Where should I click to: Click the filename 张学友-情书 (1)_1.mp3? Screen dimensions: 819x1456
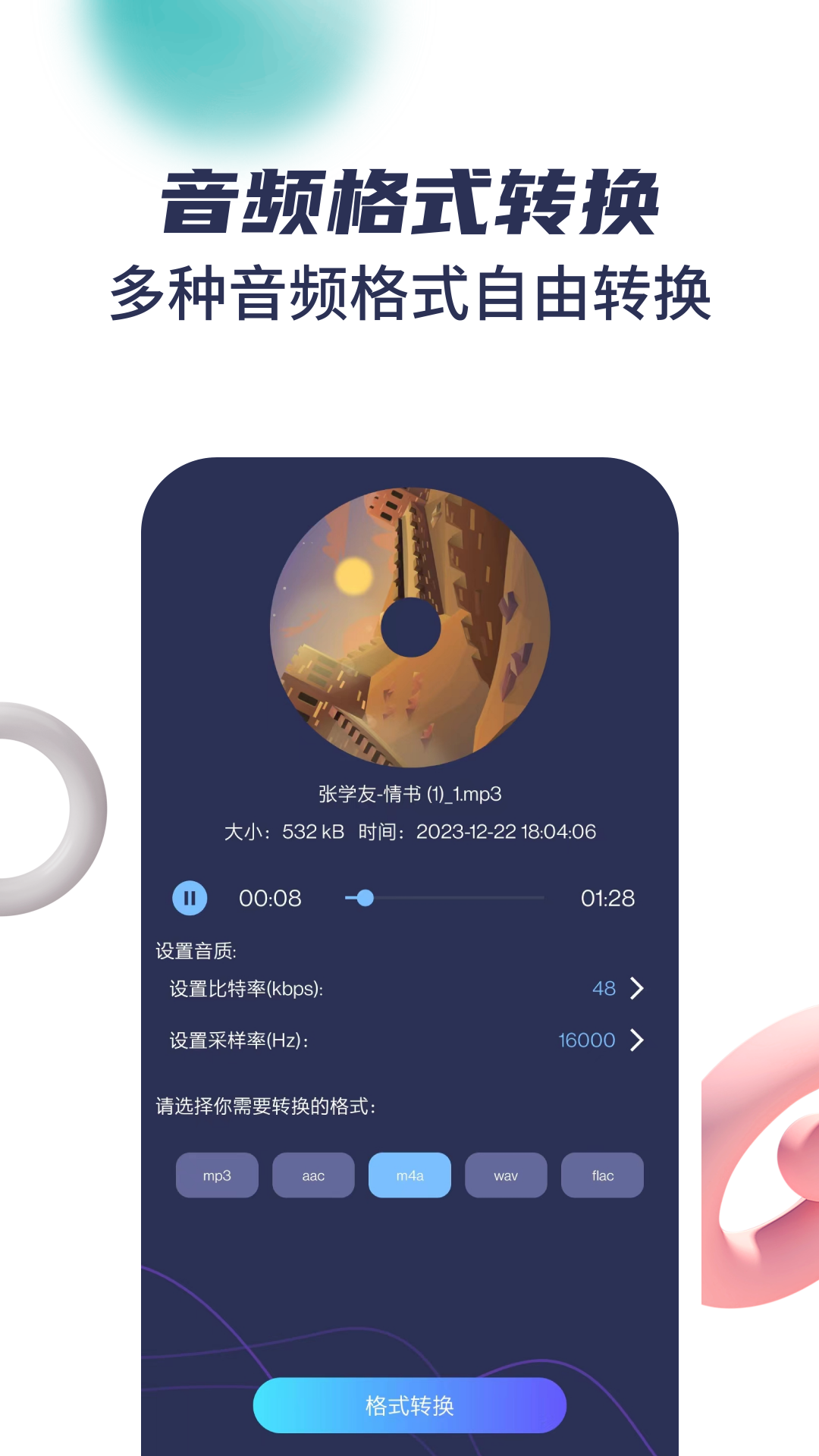[x=409, y=793]
